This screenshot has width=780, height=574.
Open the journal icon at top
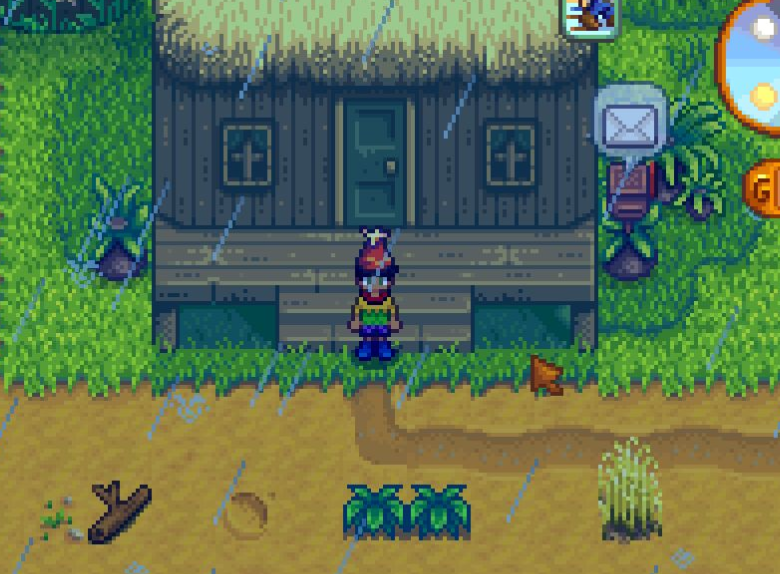589,16
